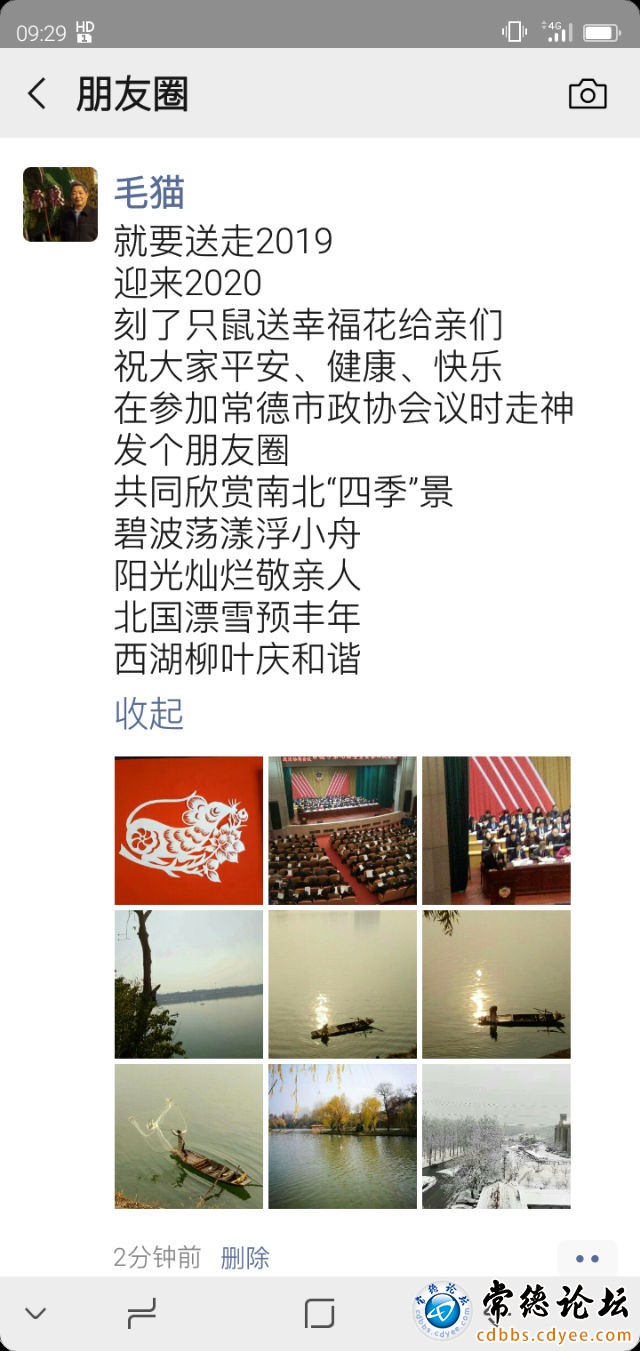View the lakeside tree photo

pos(189,984)
